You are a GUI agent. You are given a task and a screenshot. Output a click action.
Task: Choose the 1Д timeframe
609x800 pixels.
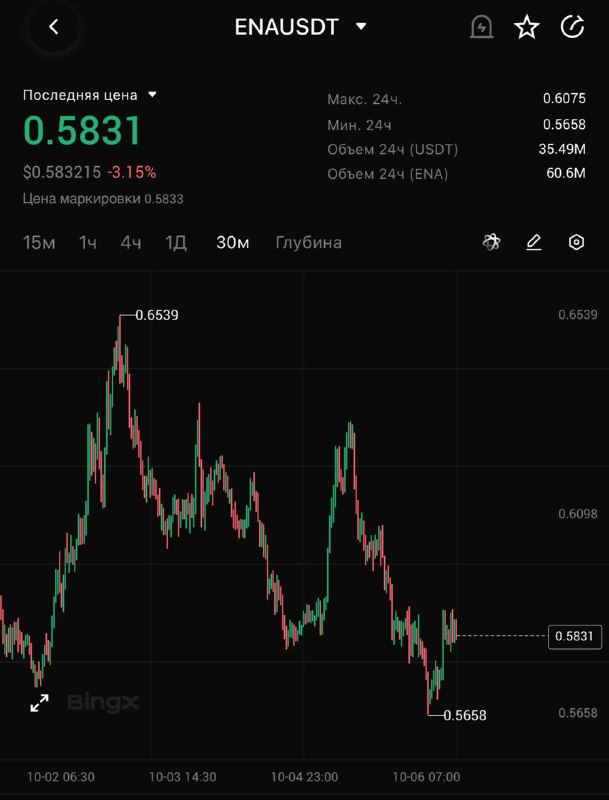[176, 242]
